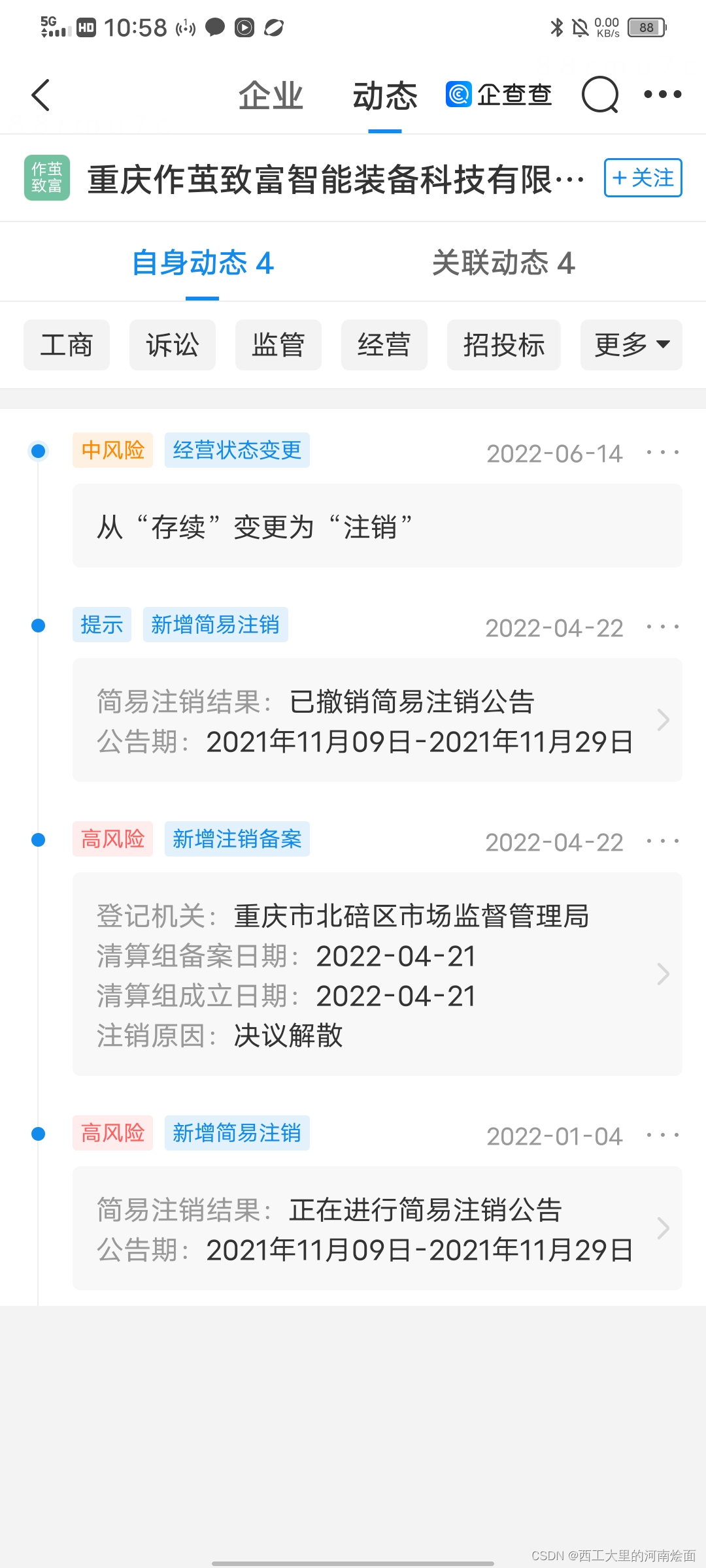Go back using the top-left arrow
This screenshot has width=706, height=1568.
pos(41,95)
